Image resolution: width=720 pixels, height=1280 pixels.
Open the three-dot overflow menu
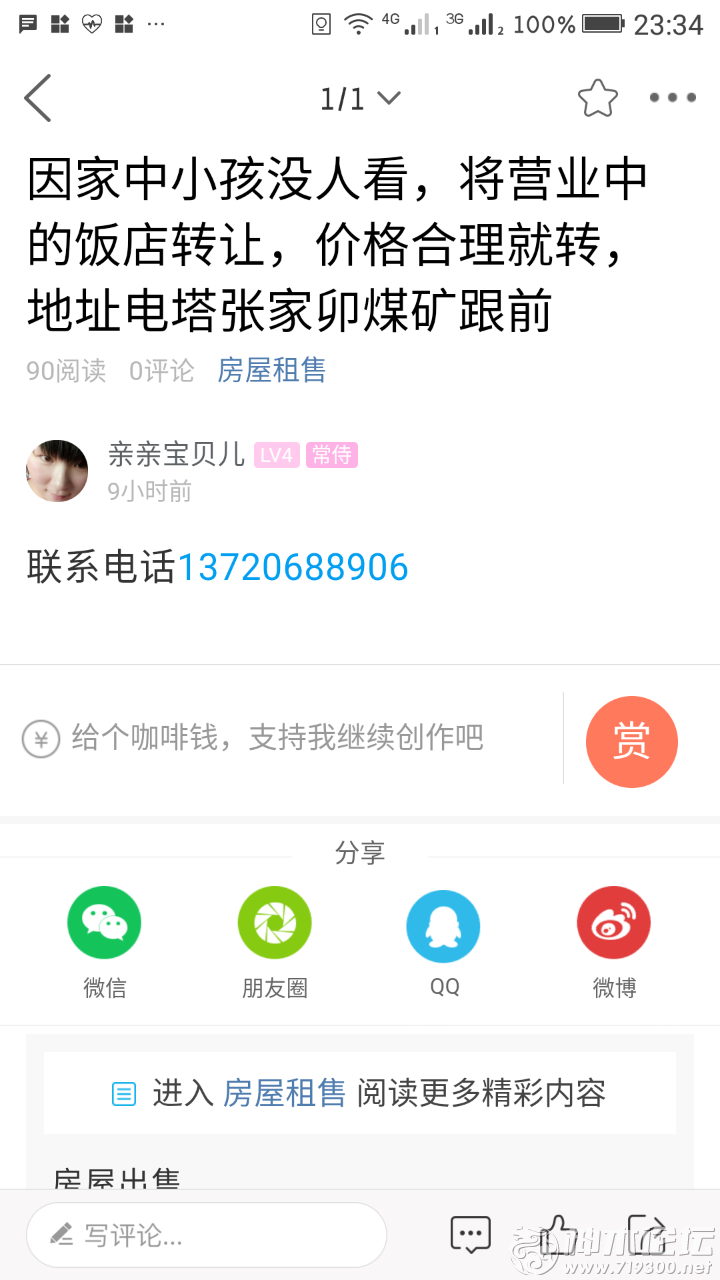tap(672, 98)
